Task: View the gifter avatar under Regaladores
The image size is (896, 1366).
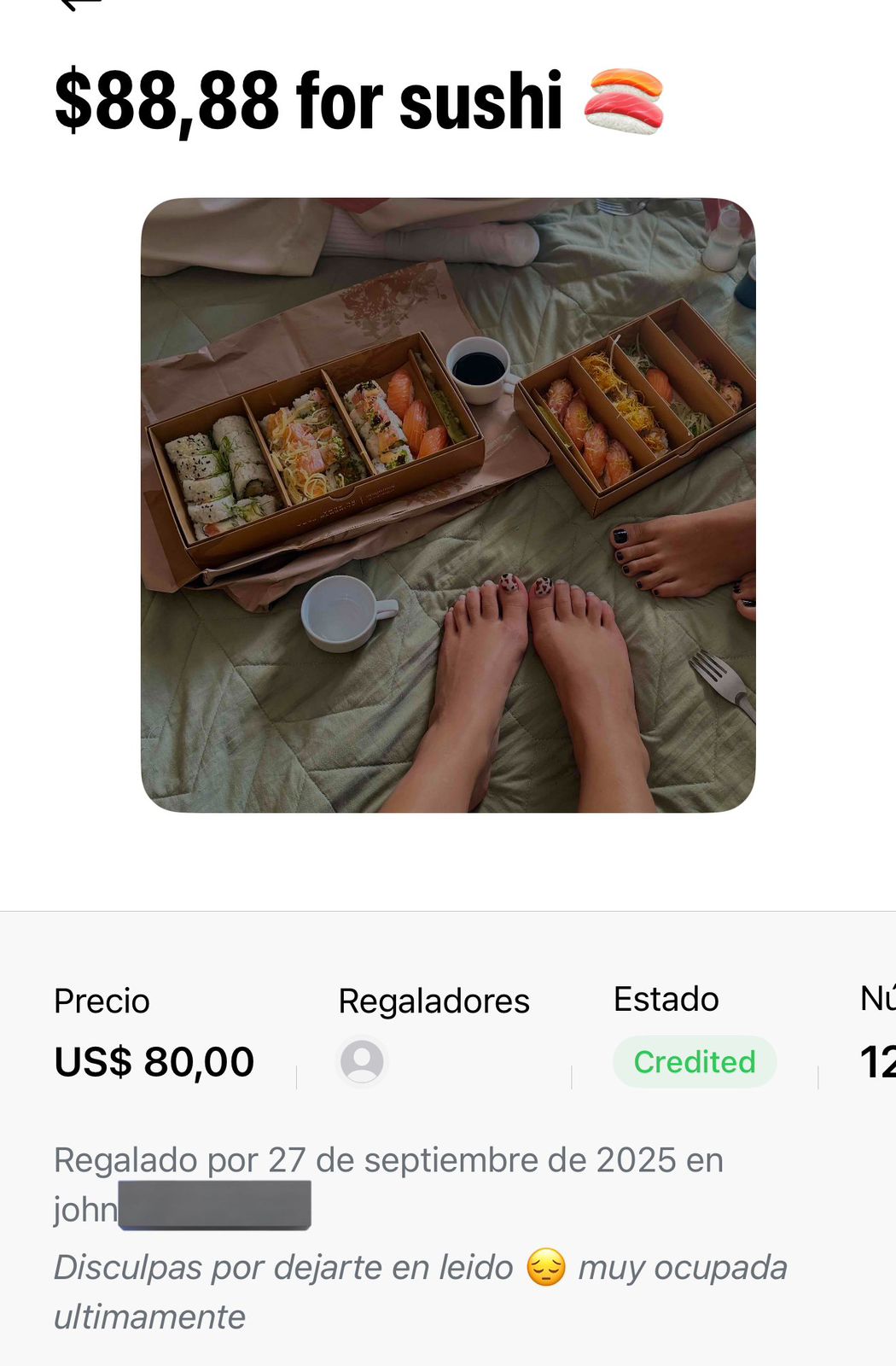Action: click(x=362, y=1061)
